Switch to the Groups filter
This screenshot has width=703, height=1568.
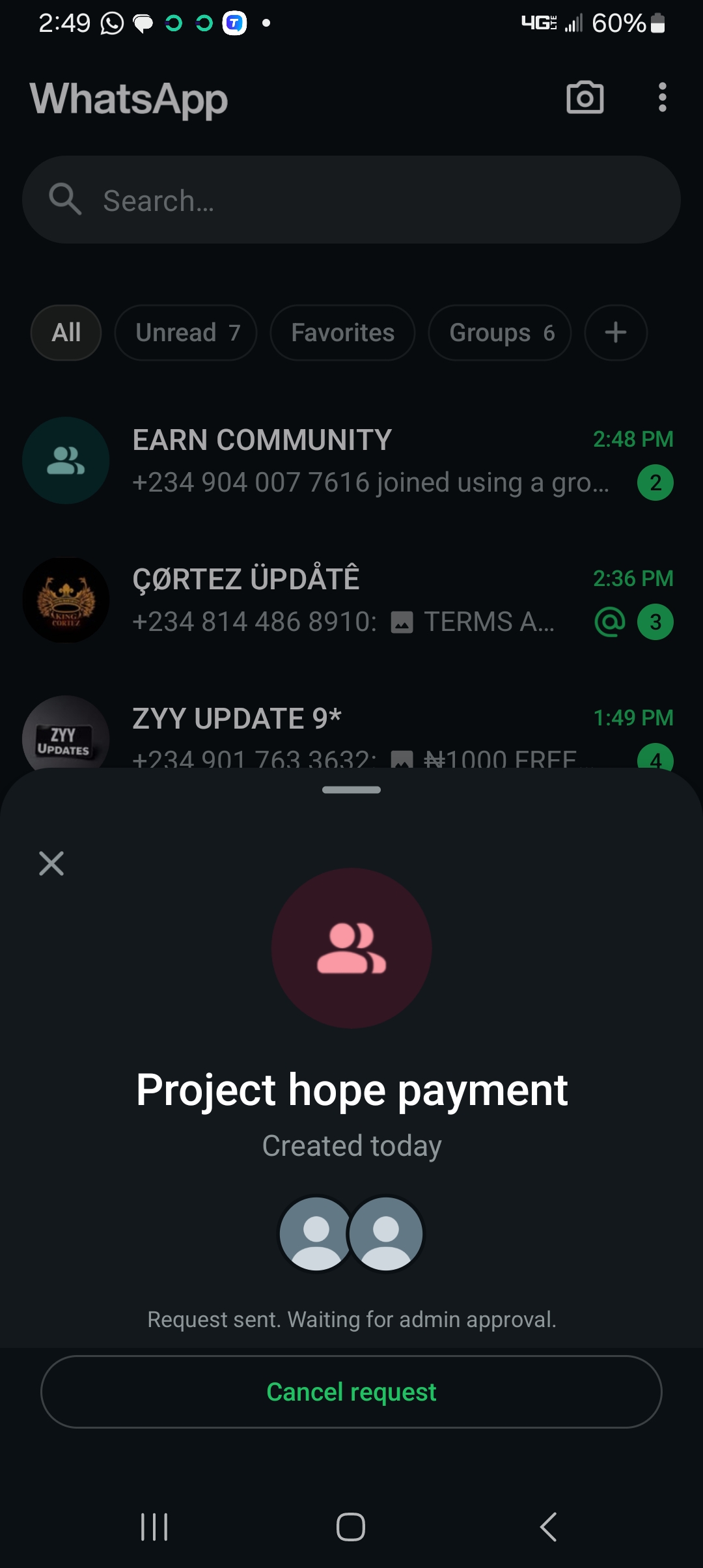(500, 333)
